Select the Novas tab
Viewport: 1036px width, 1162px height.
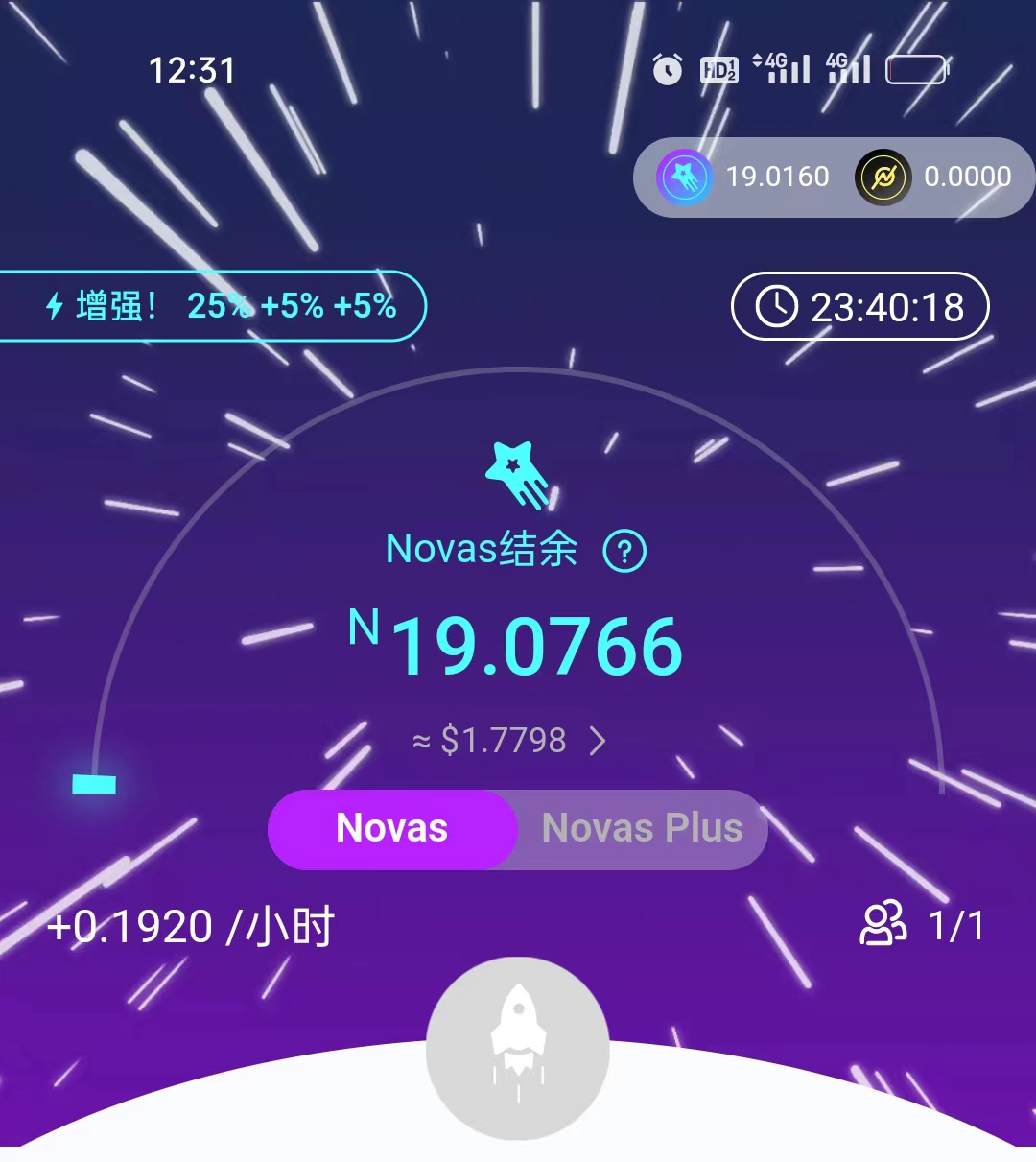tap(392, 829)
